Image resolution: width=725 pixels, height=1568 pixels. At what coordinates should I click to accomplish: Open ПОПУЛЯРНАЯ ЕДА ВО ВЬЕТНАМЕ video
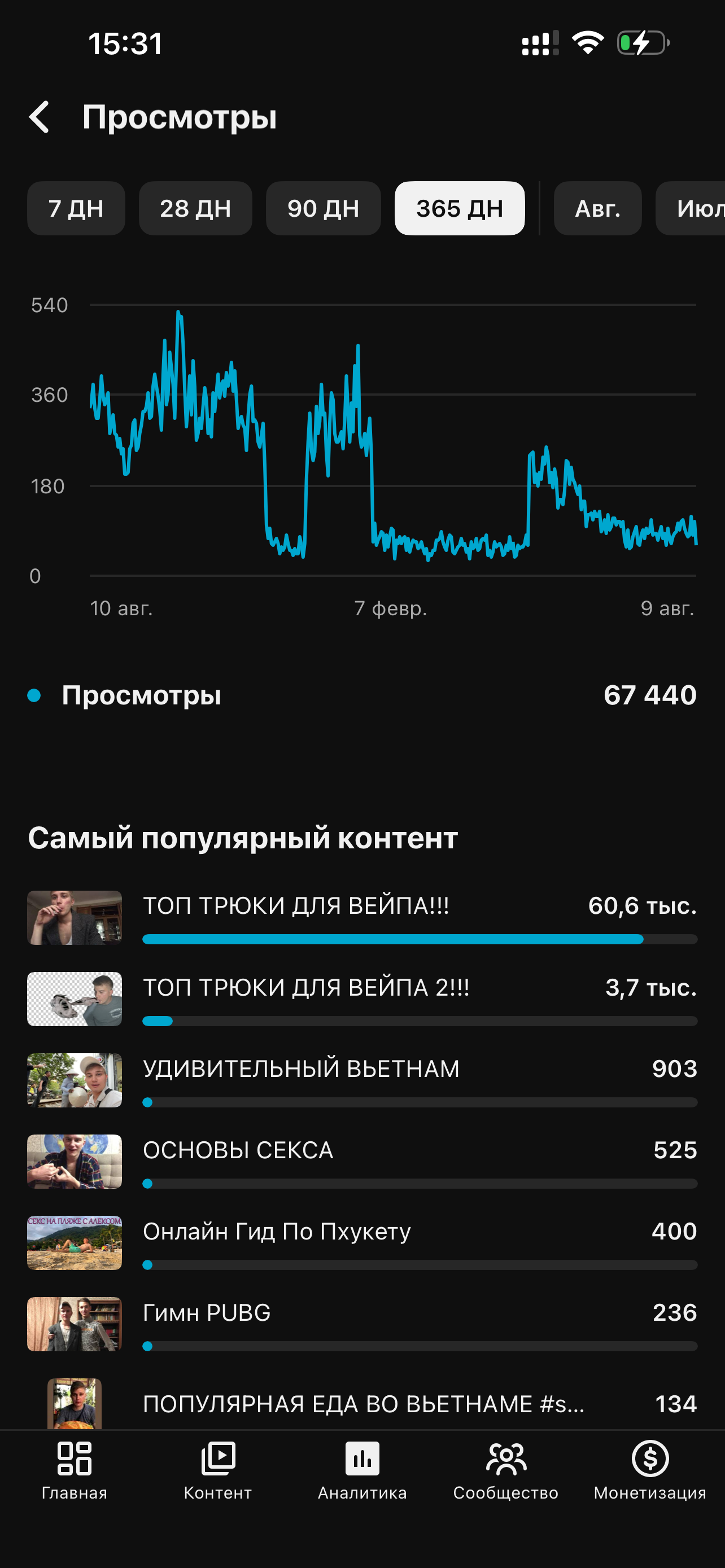click(x=362, y=1404)
